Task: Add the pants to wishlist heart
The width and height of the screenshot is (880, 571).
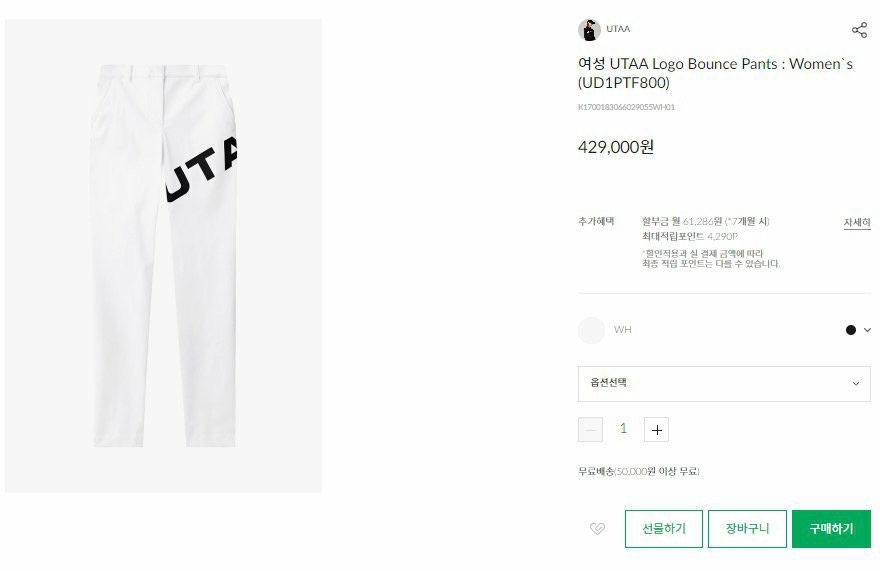Action: click(x=597, y=529)
